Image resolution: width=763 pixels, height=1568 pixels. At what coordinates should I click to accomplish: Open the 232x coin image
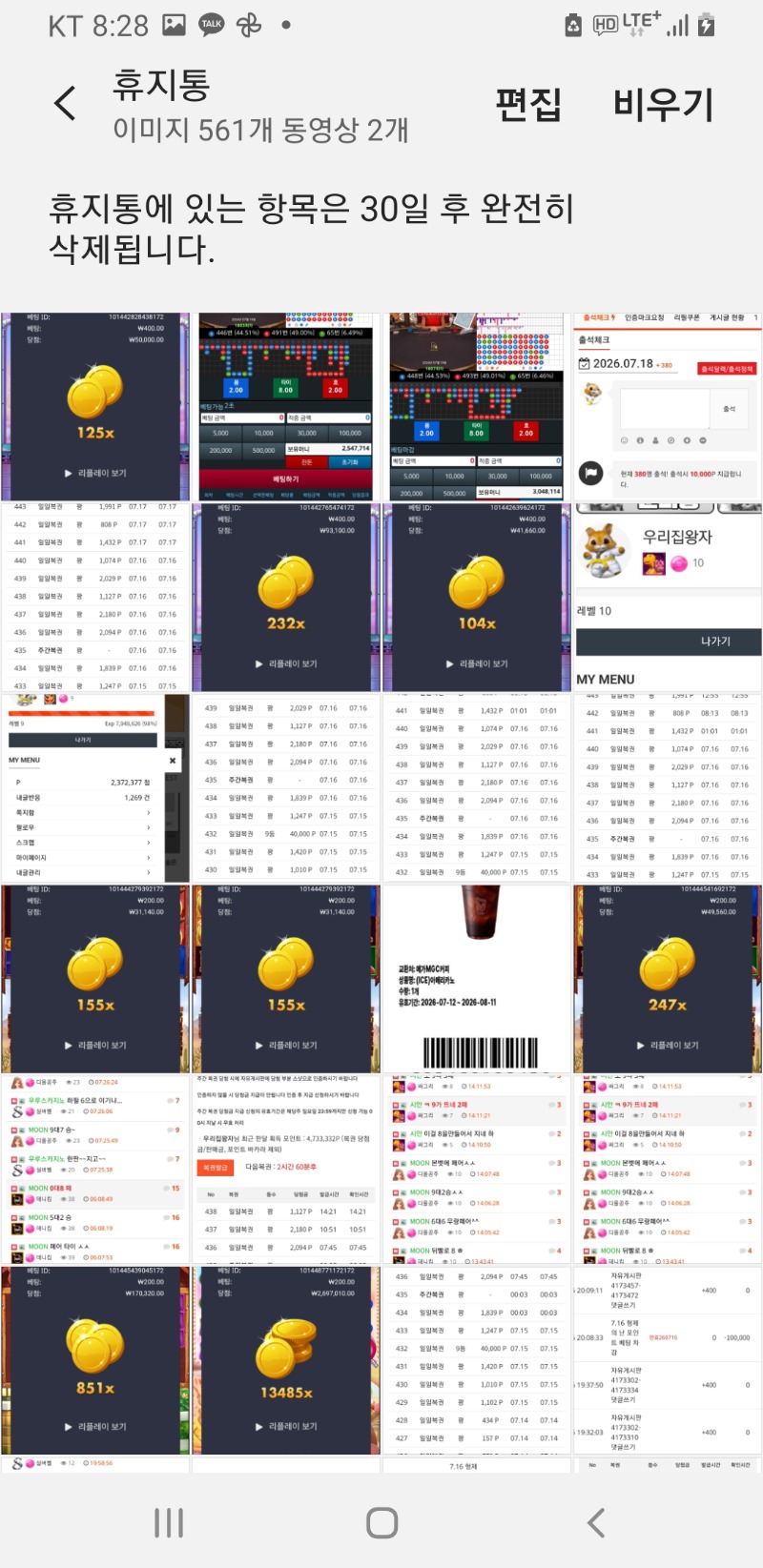click(286, 597)
